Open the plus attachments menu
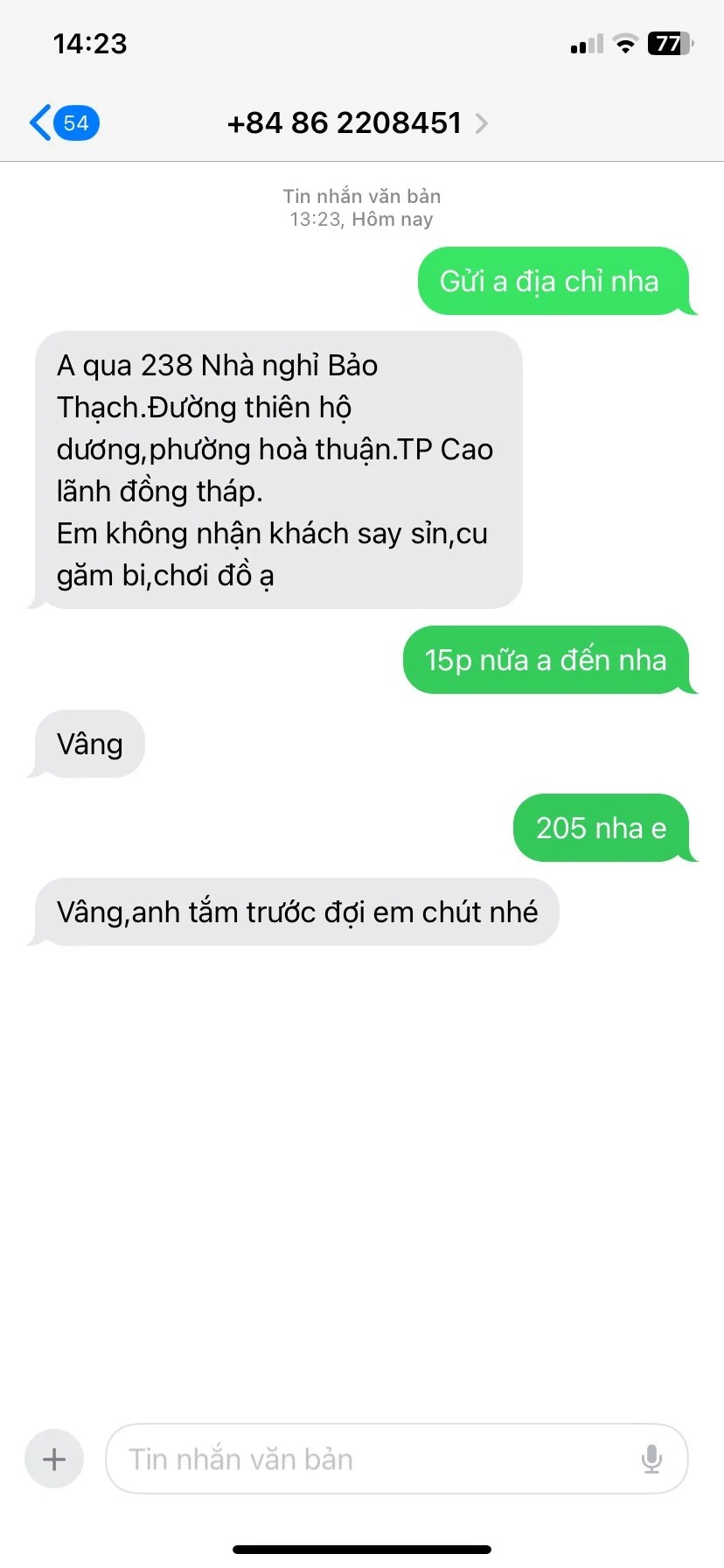The height and width of the screenshot is (1568, 724). tap(54, 1459)
